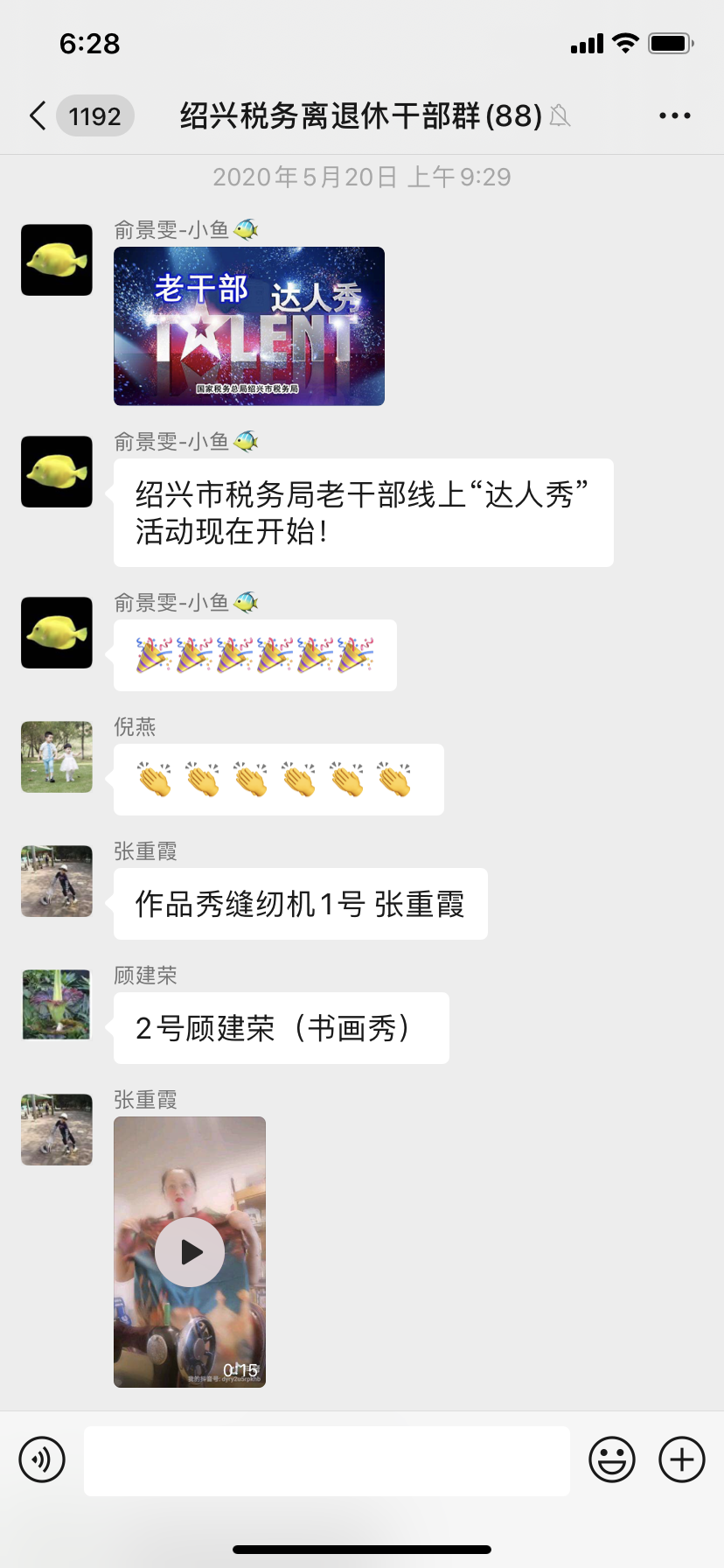Image resolution: width=724 pixels, height=1568 pixels.
Task: Play 张重霞's 0:15 video
Action: click(190, 1252)
